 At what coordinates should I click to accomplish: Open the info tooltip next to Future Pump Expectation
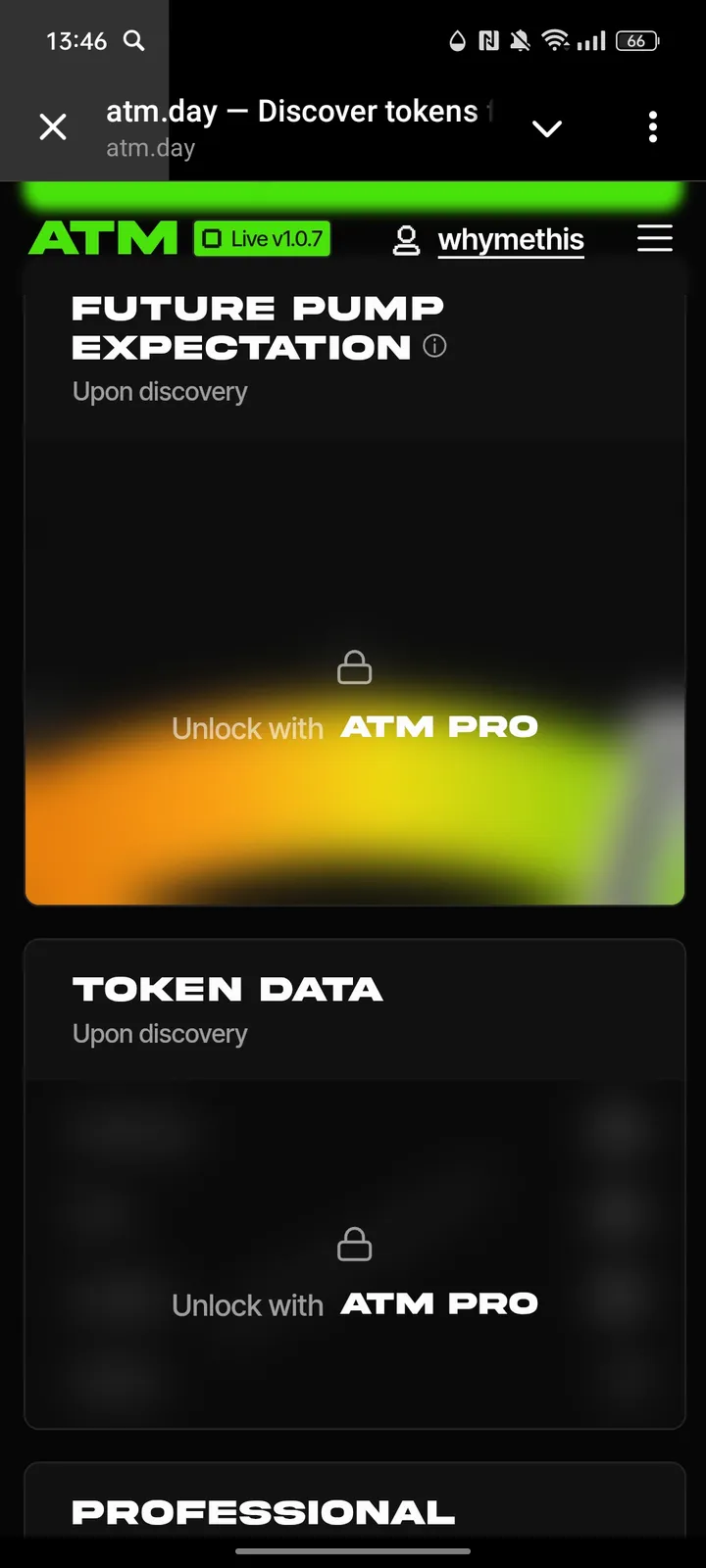point(434,346)
